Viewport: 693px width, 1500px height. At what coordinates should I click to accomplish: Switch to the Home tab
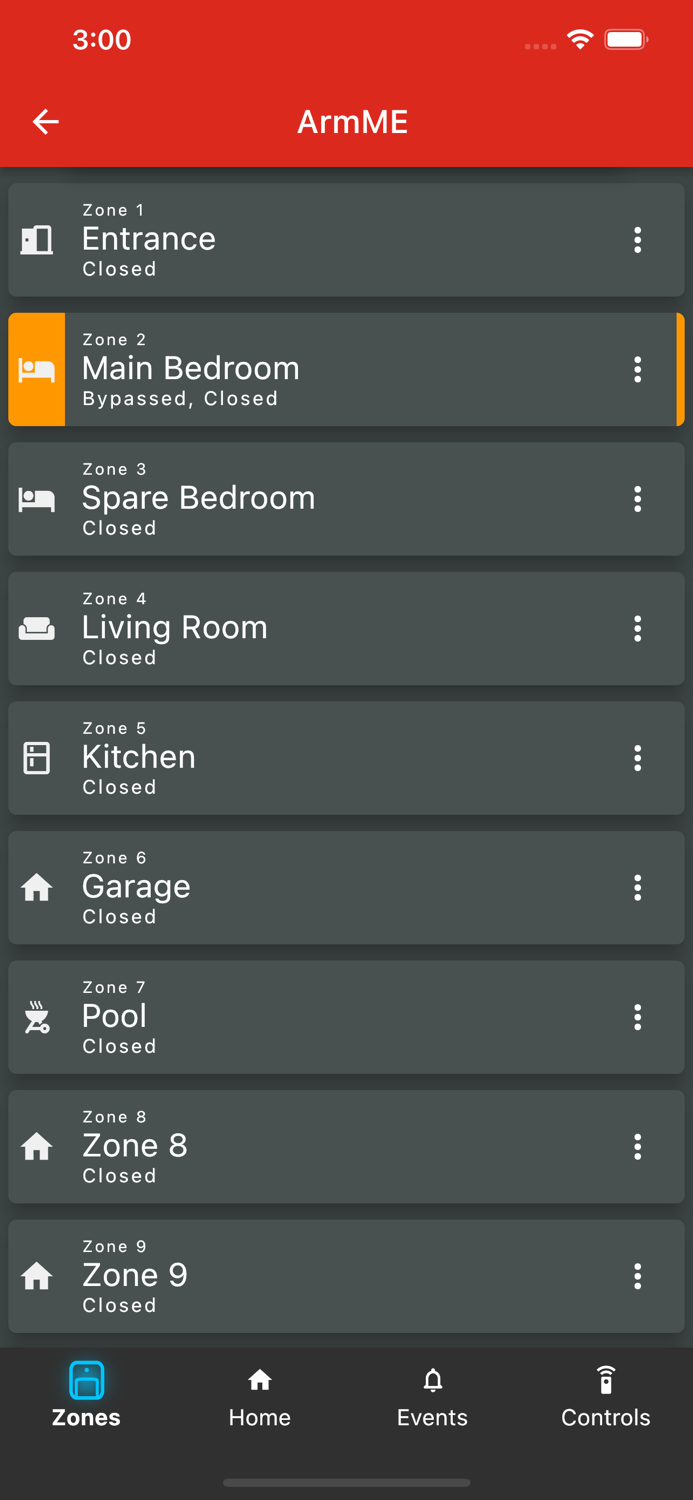pos(260,1398)
